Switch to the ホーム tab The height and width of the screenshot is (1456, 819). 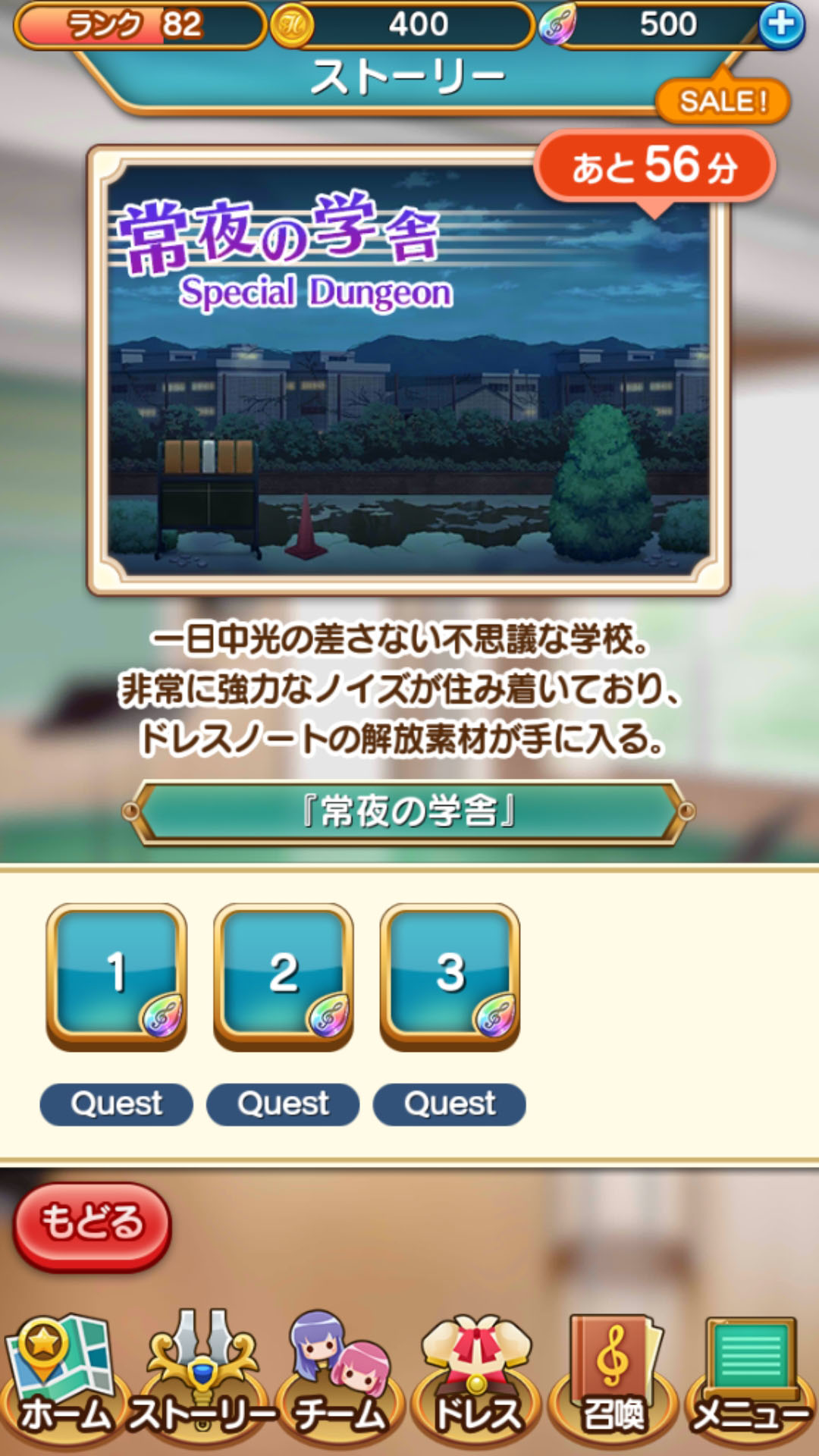(65, 1382)
